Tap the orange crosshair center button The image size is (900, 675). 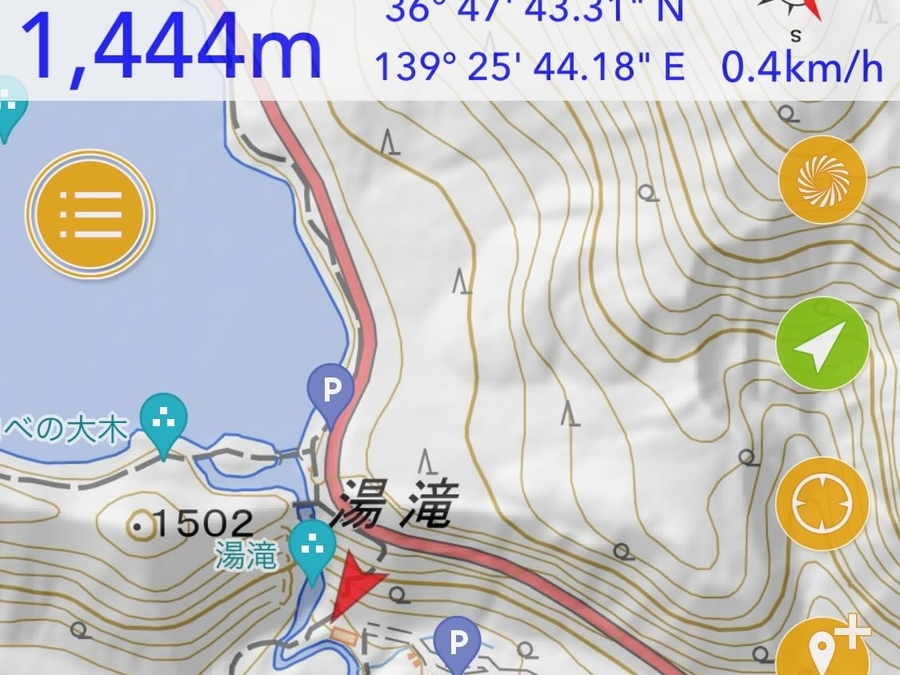(822, 505)
